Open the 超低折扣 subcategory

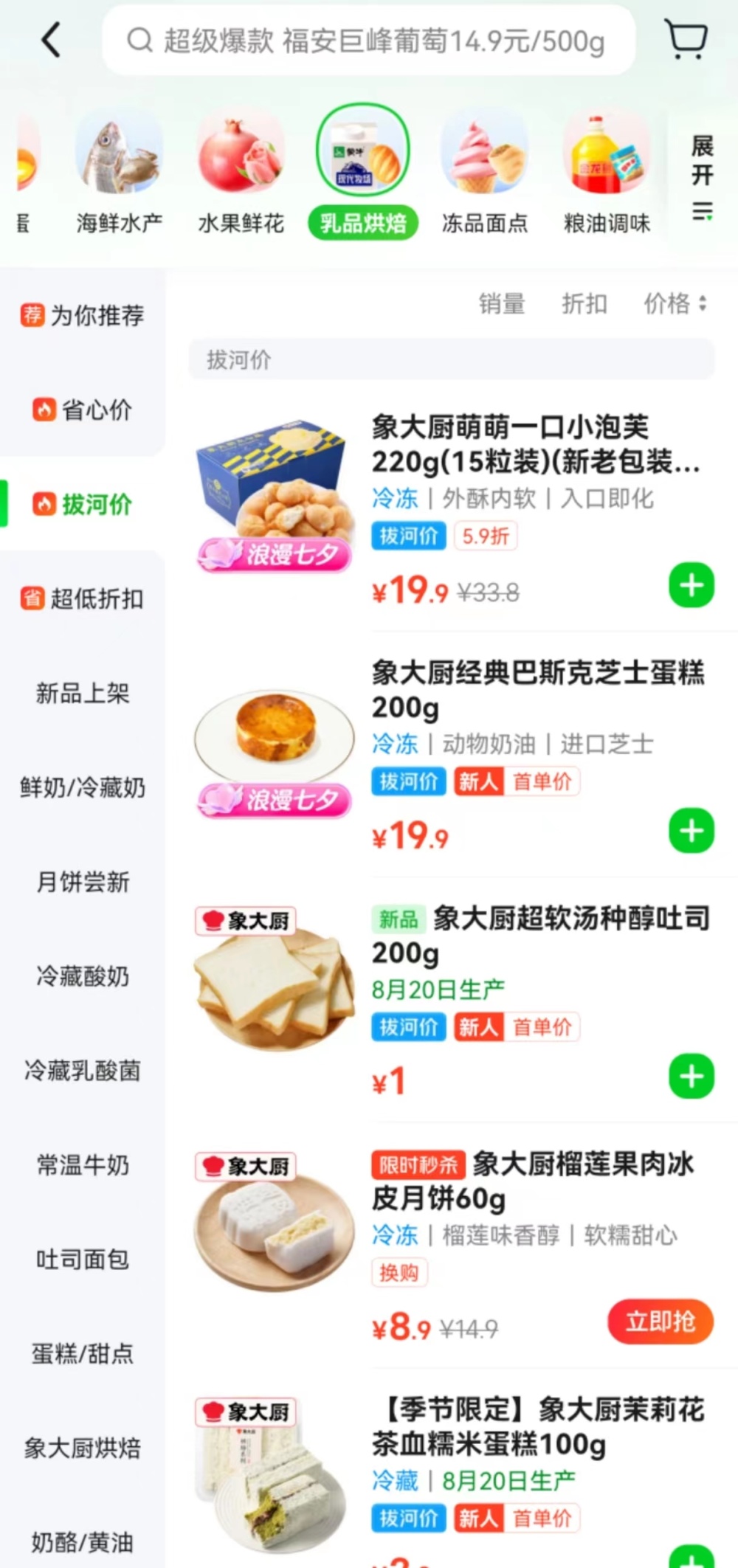83,599
